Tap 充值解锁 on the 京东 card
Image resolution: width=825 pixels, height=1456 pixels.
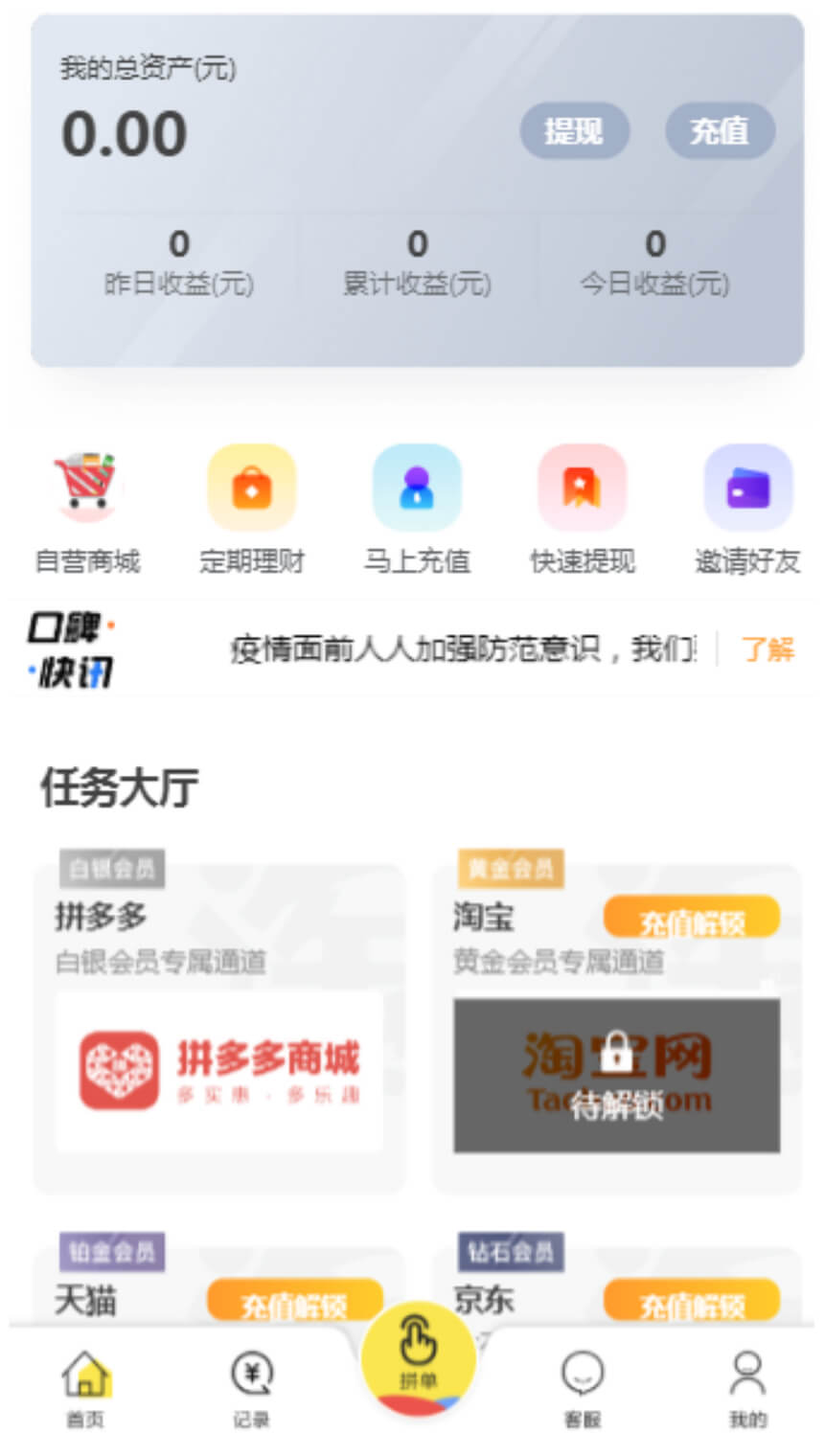691,1301
